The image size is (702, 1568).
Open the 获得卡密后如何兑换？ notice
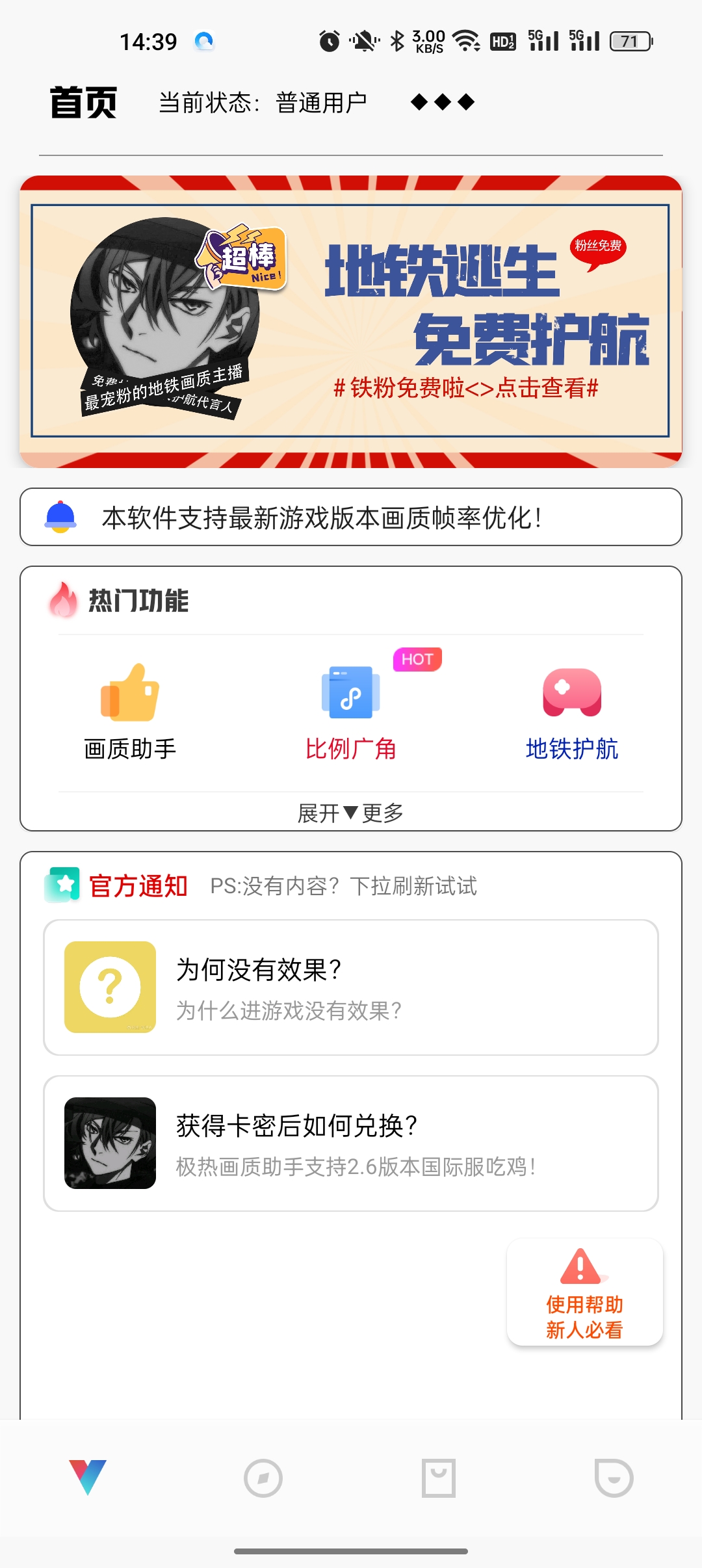tap(351, 1143)
